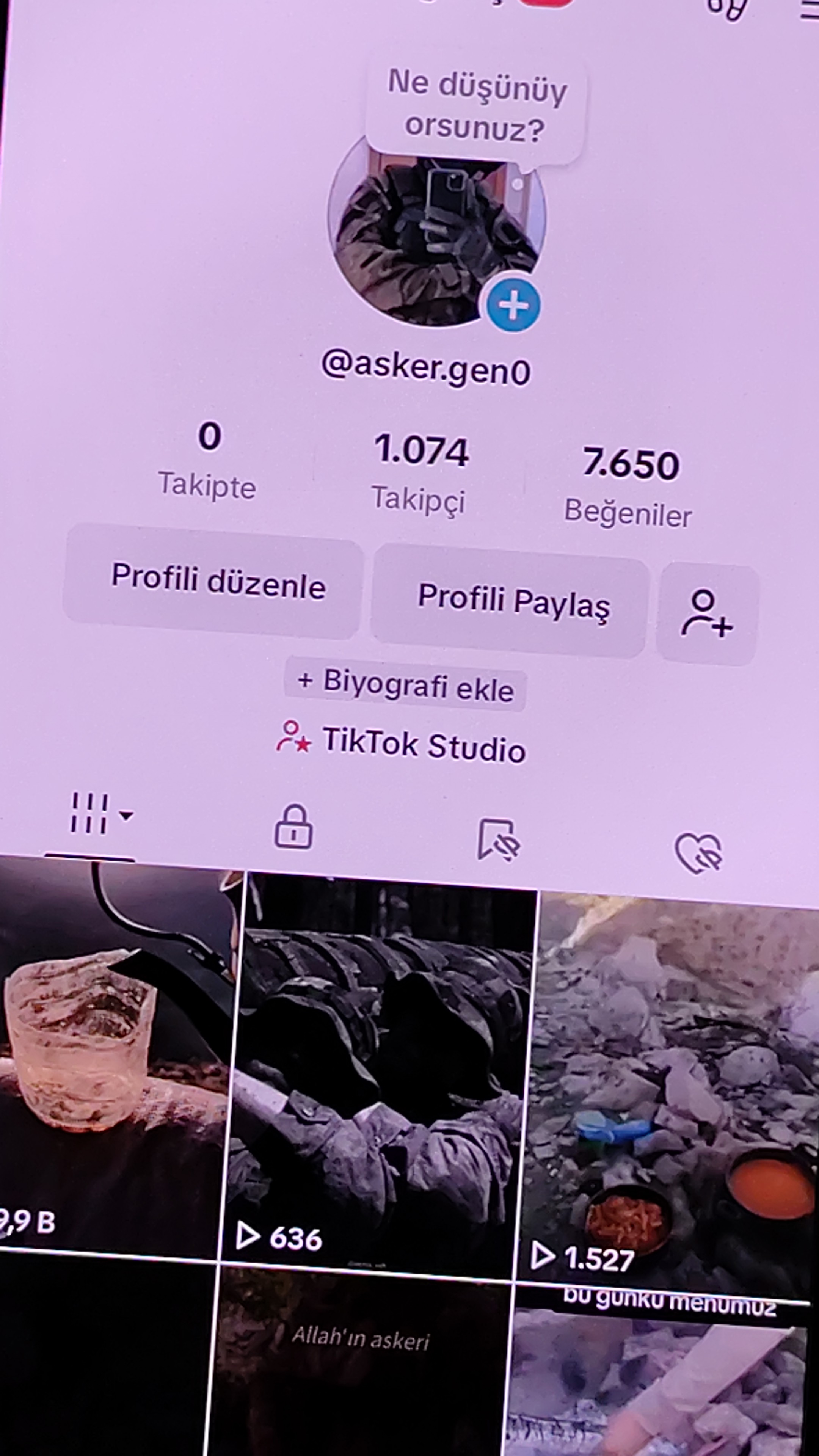Tap the blue plus on profile photo
This screenshot has width=819, height=1456.
click(513, 305)
